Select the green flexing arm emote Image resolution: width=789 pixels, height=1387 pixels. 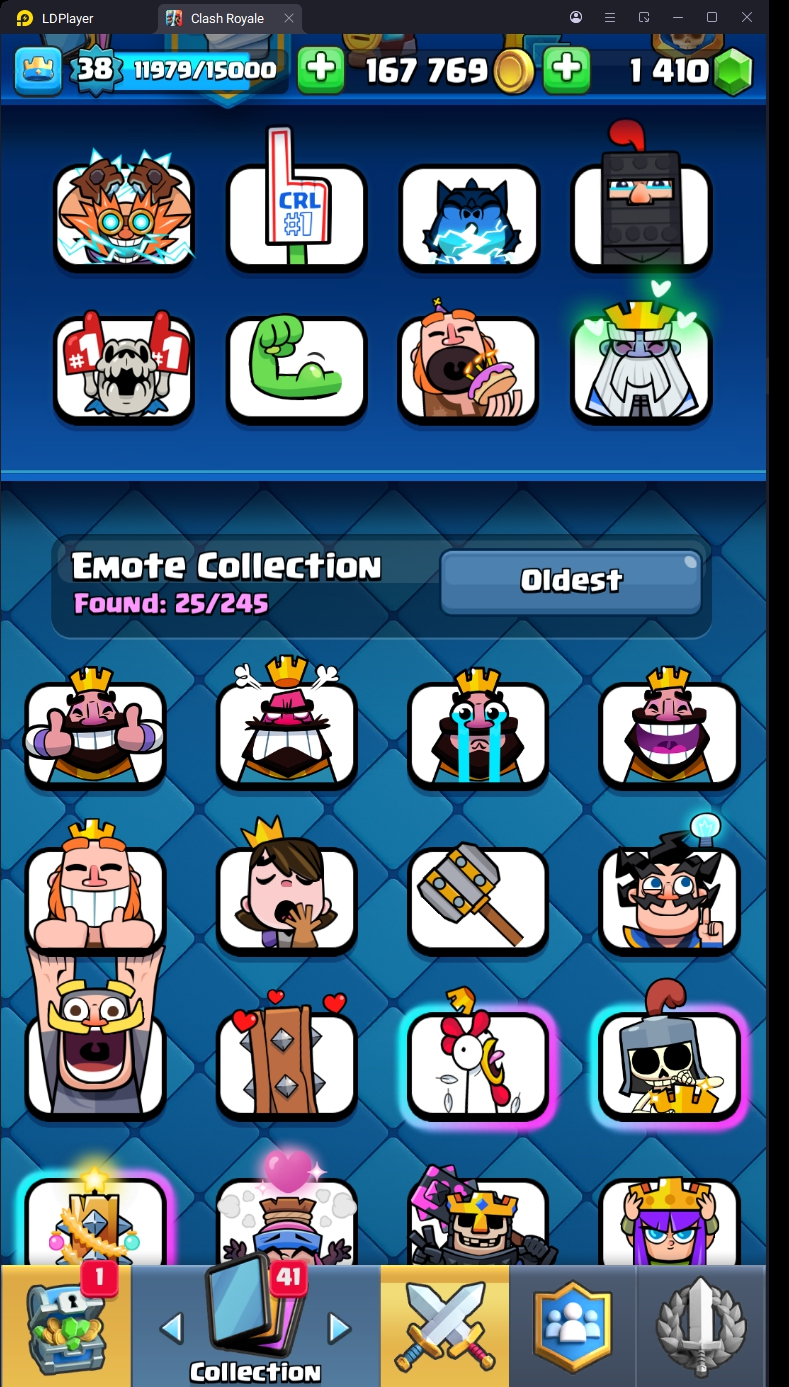(297, 369)
